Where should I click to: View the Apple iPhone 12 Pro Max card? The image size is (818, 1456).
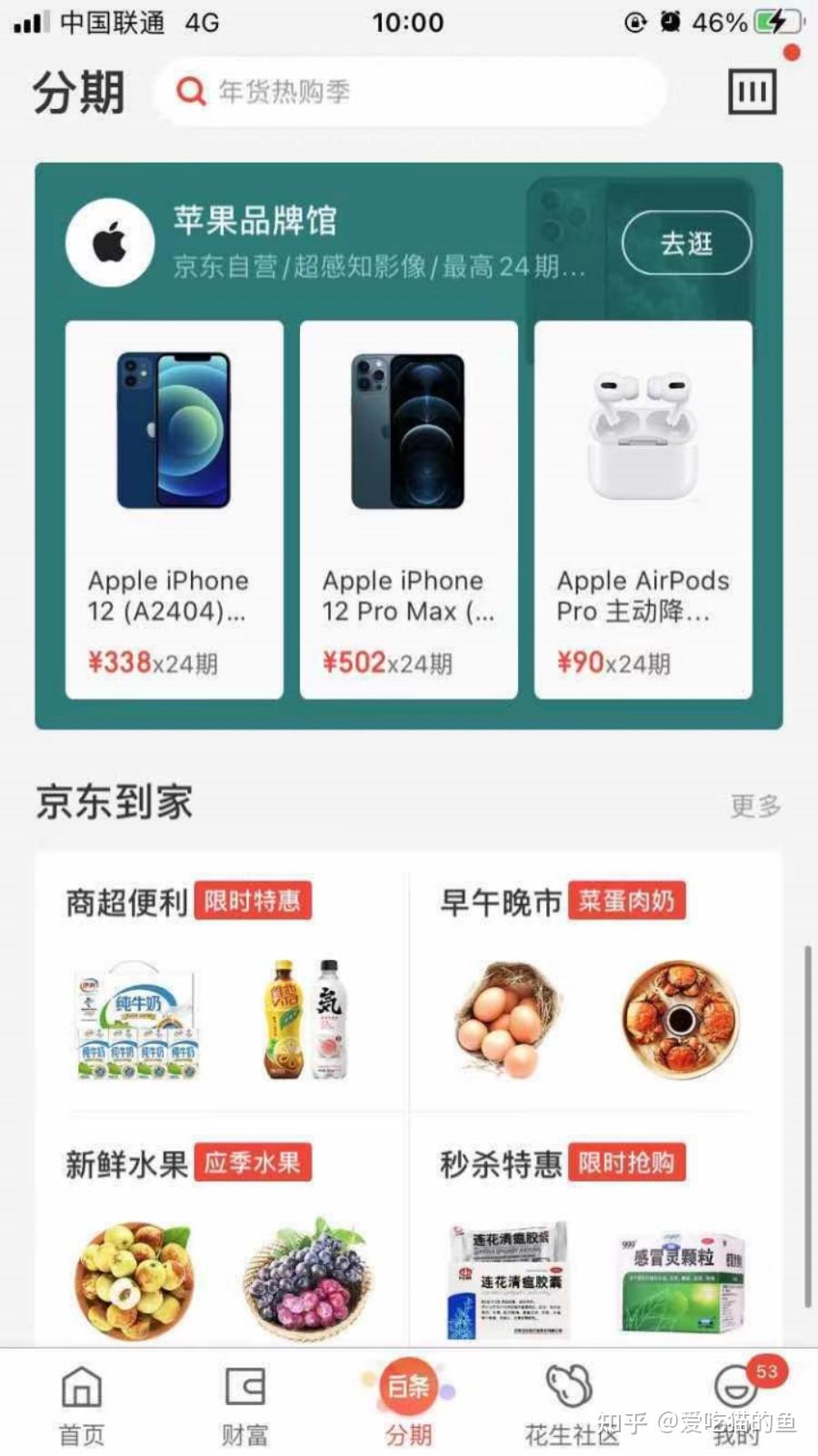pos(408,509)
